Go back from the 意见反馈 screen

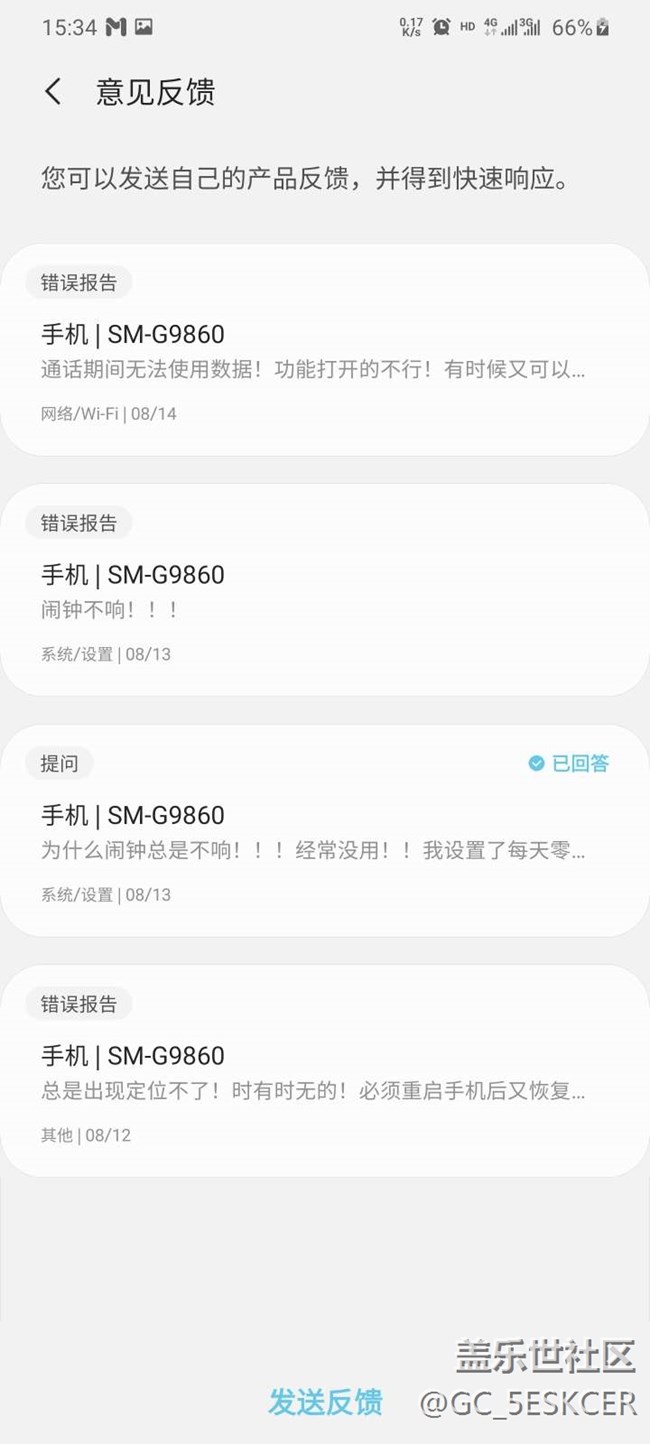[x=54, y=92]
